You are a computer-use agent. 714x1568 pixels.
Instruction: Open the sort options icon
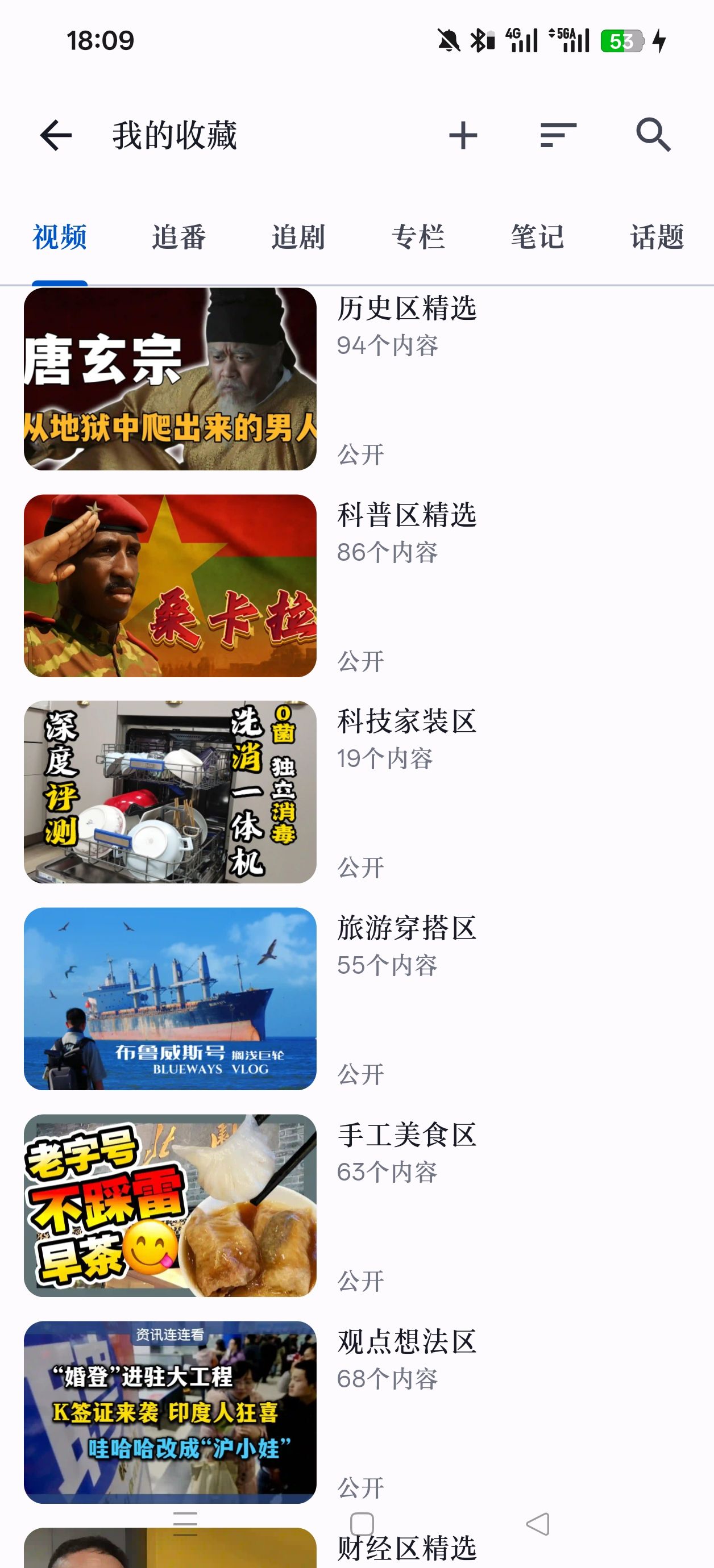tap(558, 135)
